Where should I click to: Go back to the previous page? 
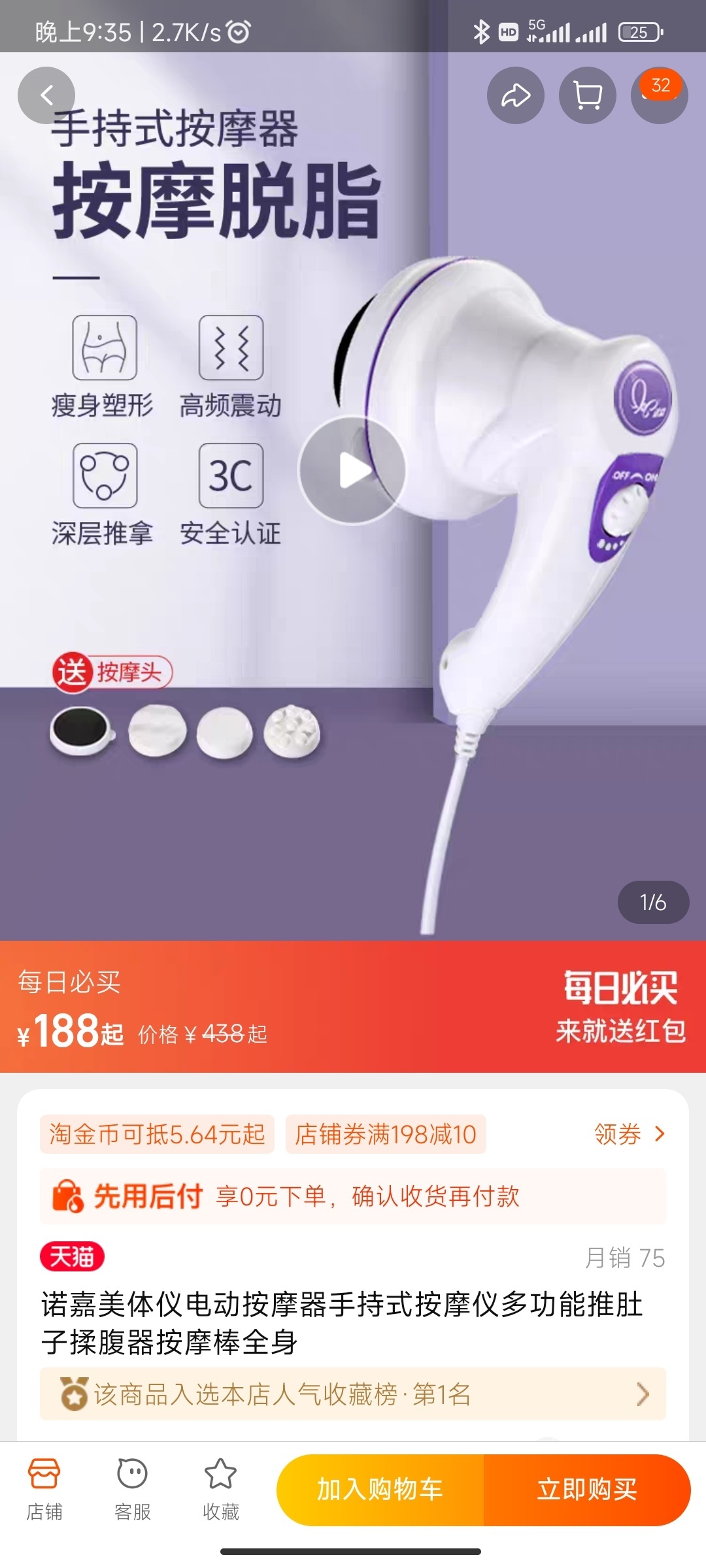coord(46,95)
